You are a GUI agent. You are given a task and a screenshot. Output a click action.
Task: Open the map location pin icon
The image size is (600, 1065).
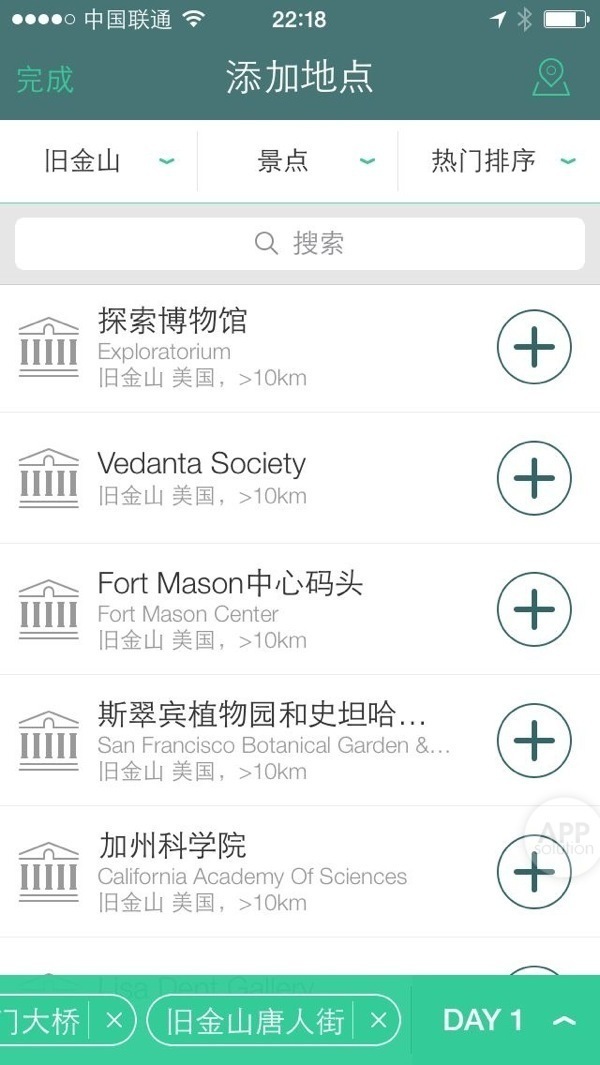550,78
